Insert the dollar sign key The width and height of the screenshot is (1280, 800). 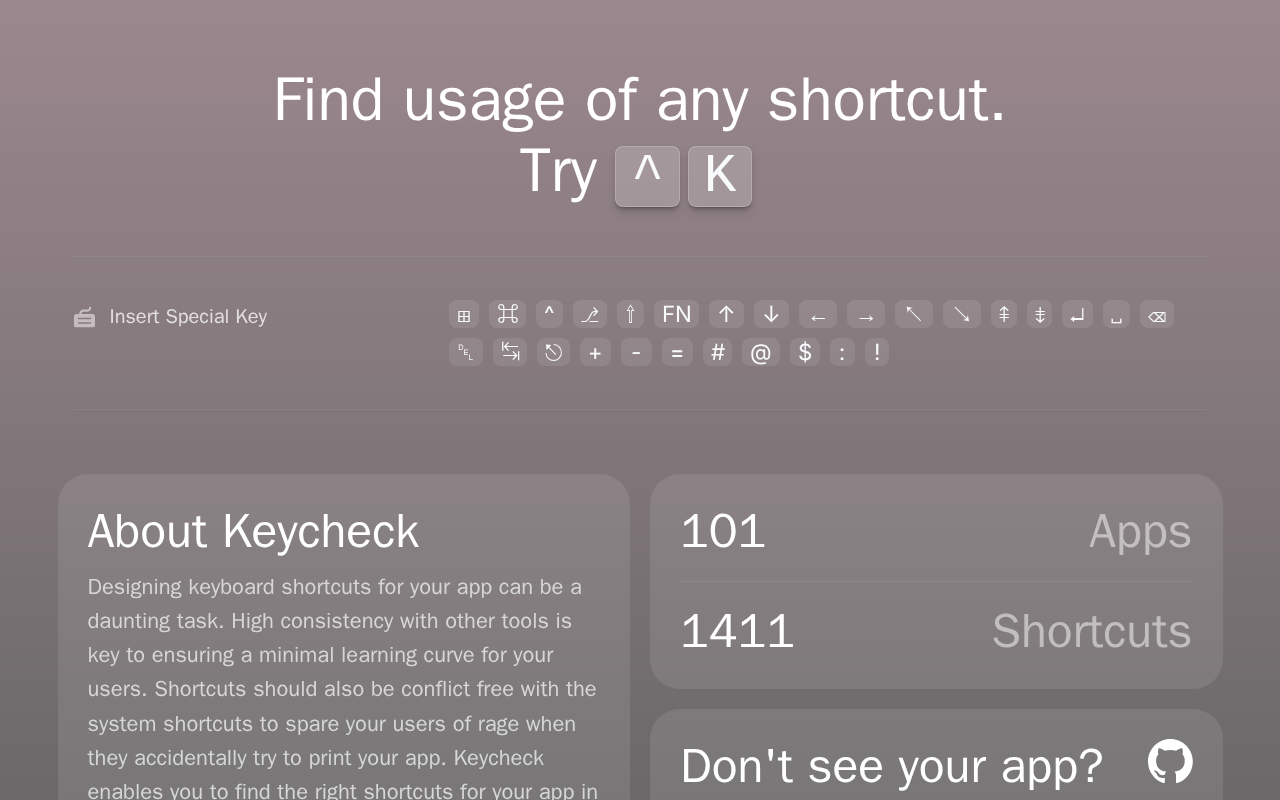805,352
